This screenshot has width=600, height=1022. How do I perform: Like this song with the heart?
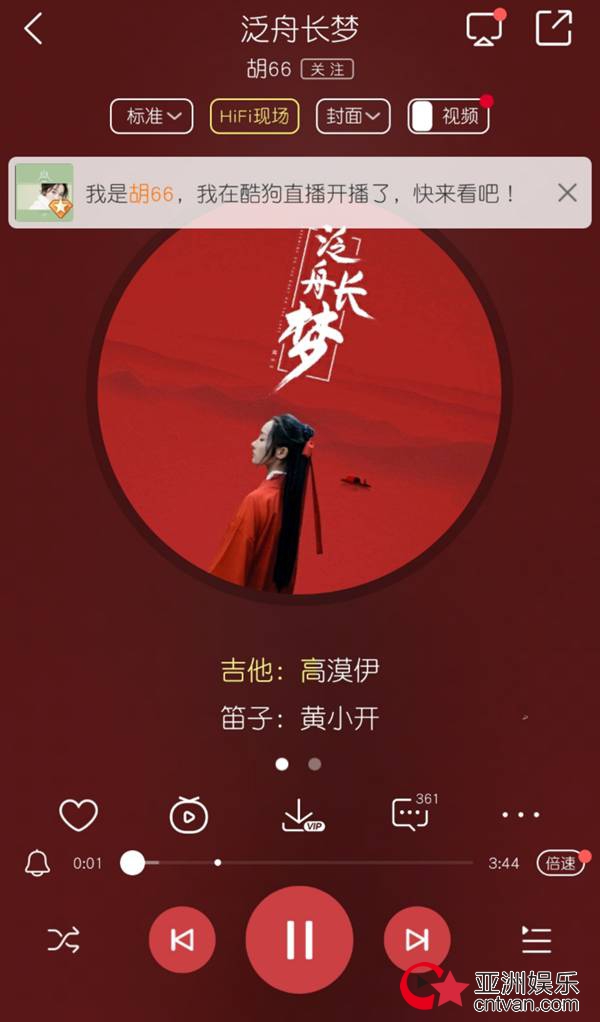(78, 815)
